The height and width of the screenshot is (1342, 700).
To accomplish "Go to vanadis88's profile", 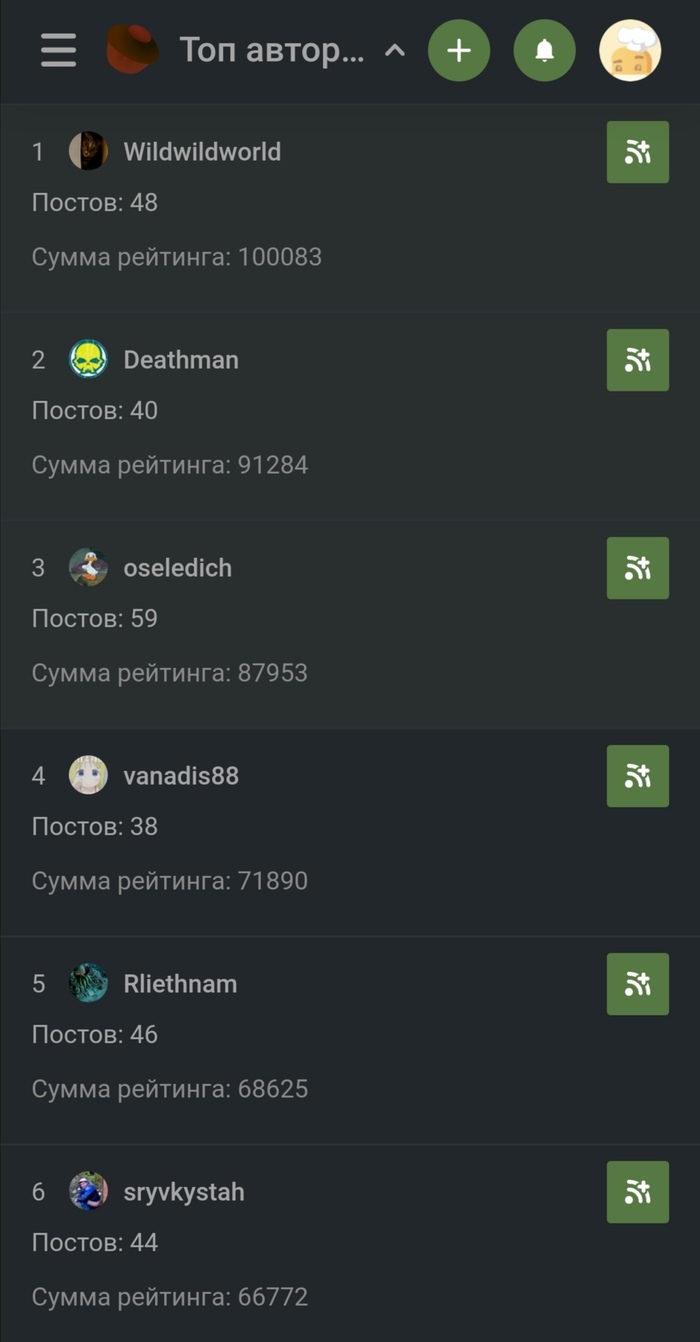I will [180, 776].
